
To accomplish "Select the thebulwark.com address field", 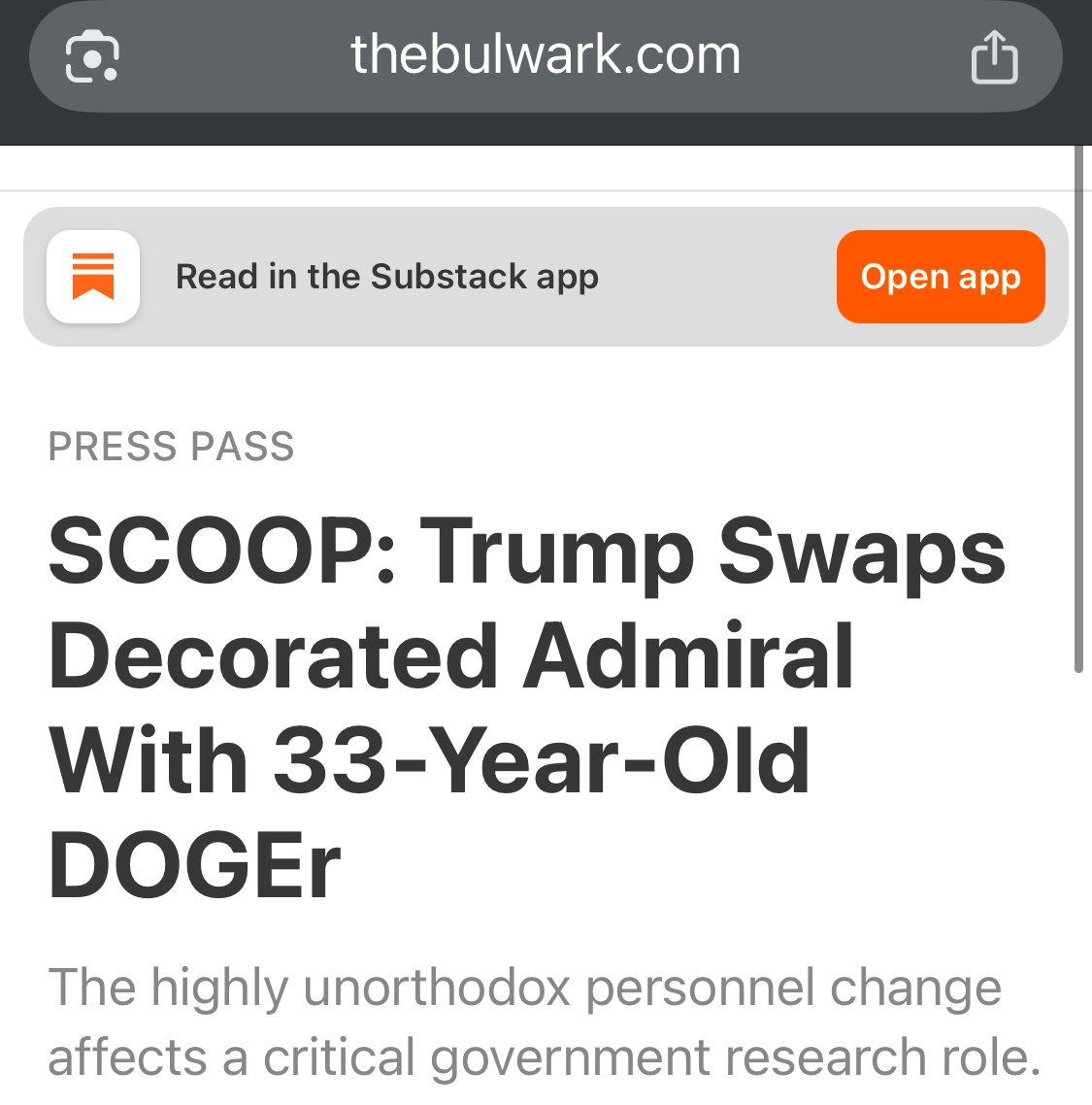I will pos(546,55).
